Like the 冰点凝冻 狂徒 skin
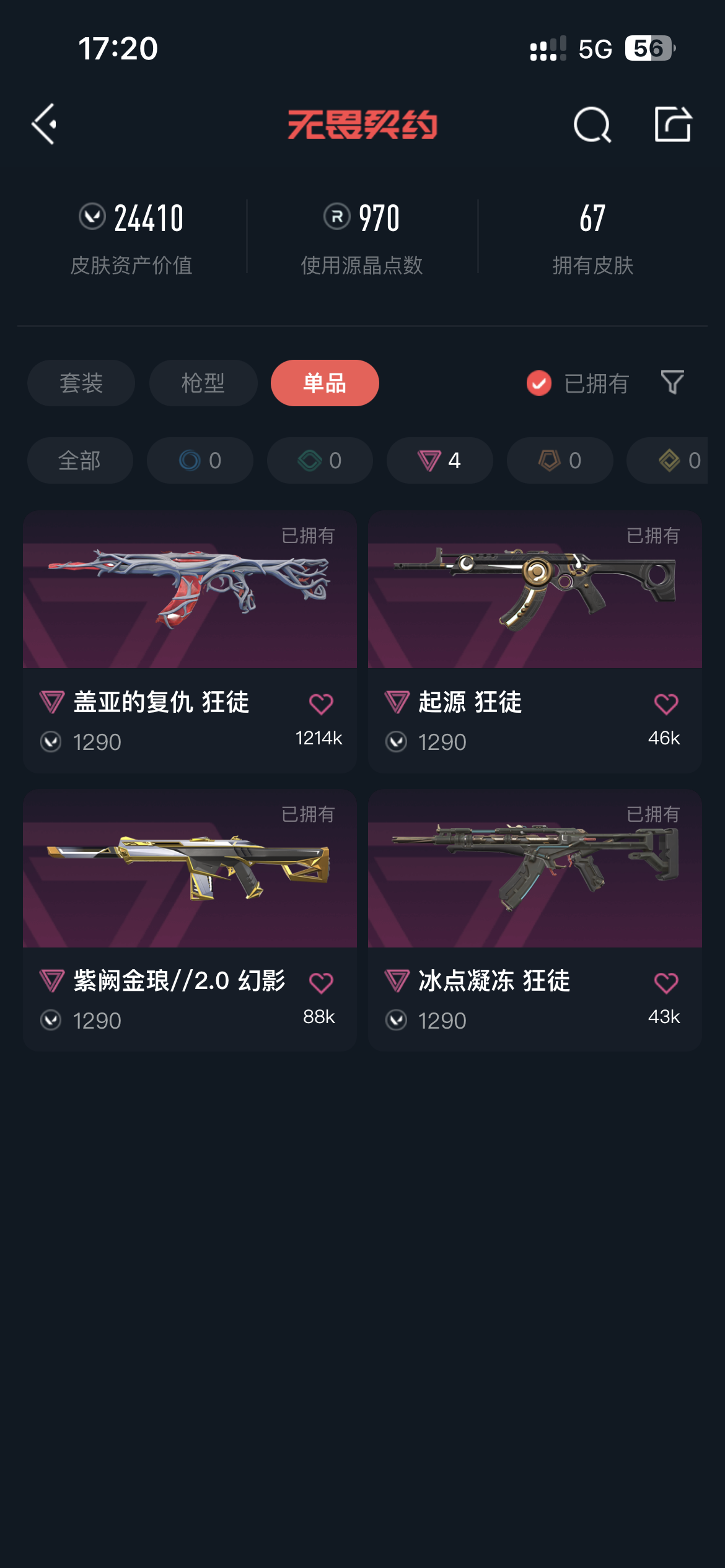 [x=666, y=983]
